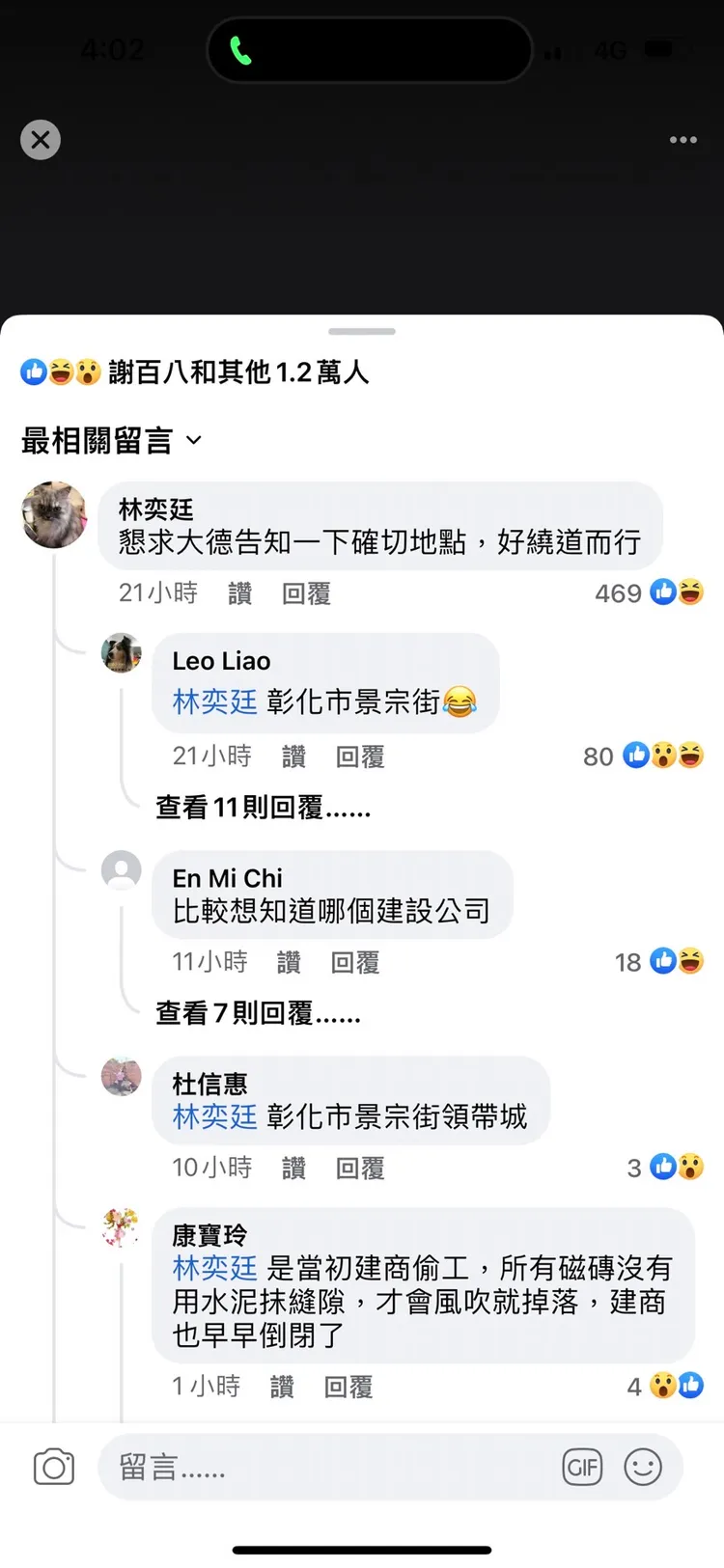
Task: Tap the laughing reaction icon next to 謝百八
Action: 58,371
